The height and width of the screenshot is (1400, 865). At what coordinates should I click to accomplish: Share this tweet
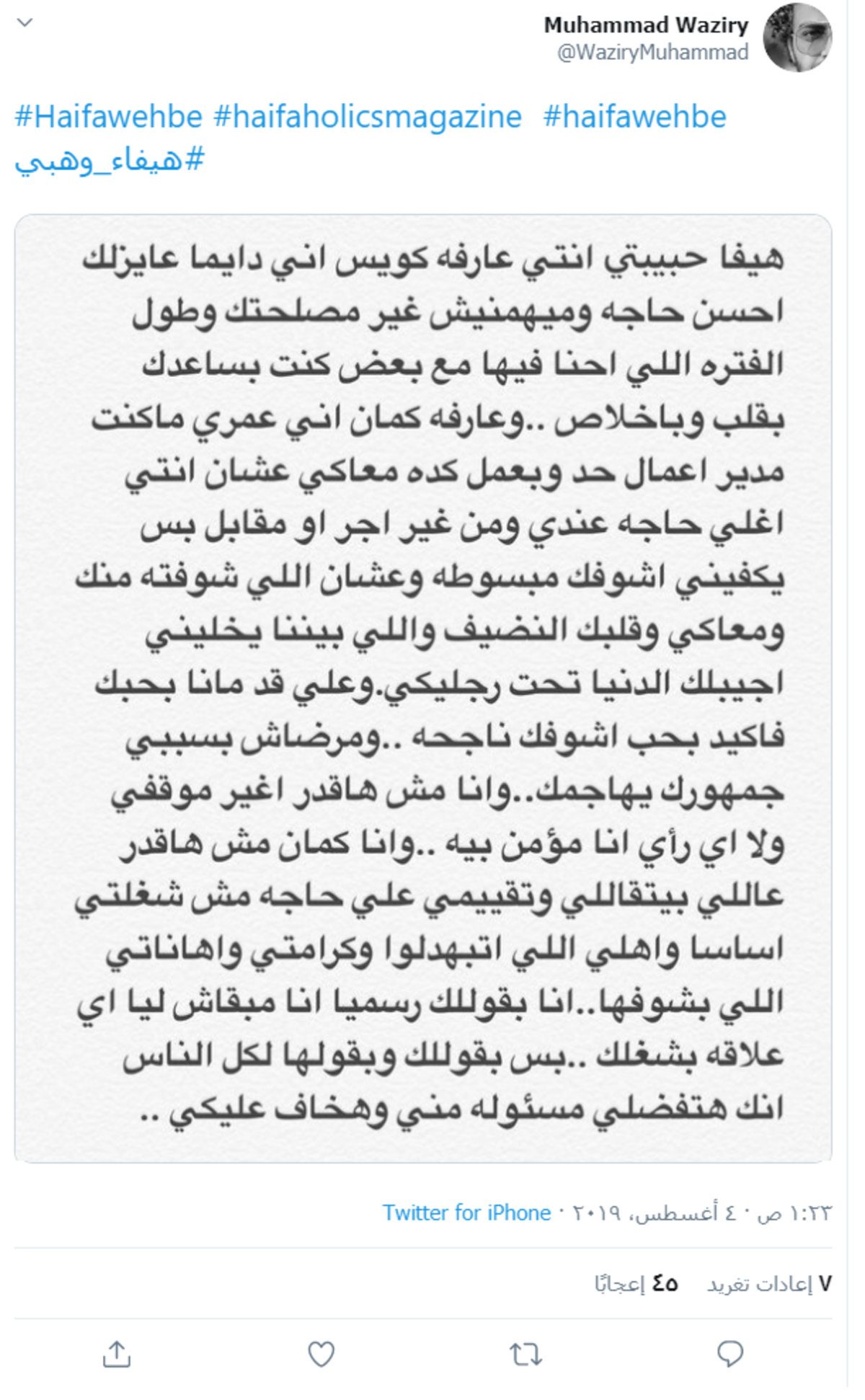click(x=117, y=1354)
